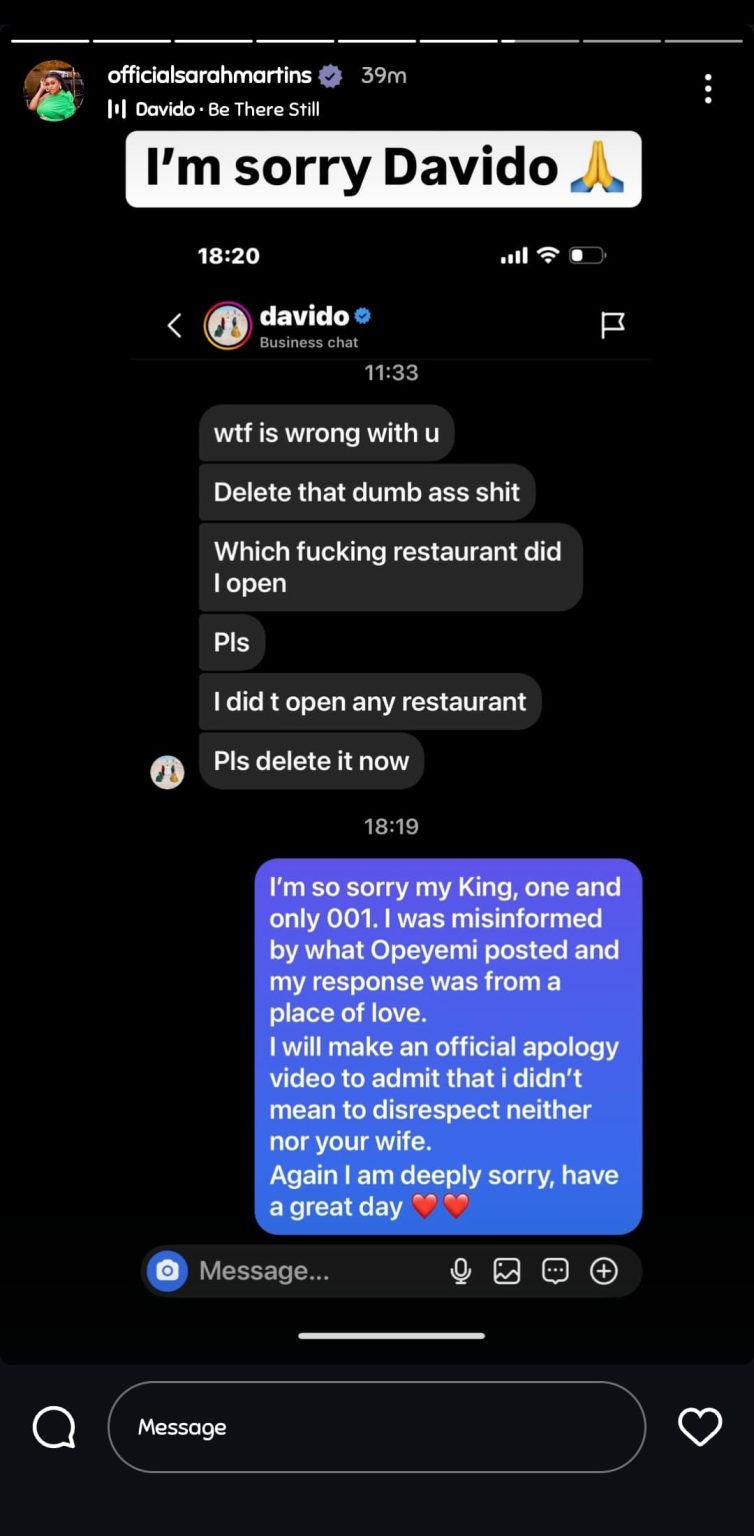Open the story's three-dot options menu
The image size is (754, 1536).
[708, 89]
